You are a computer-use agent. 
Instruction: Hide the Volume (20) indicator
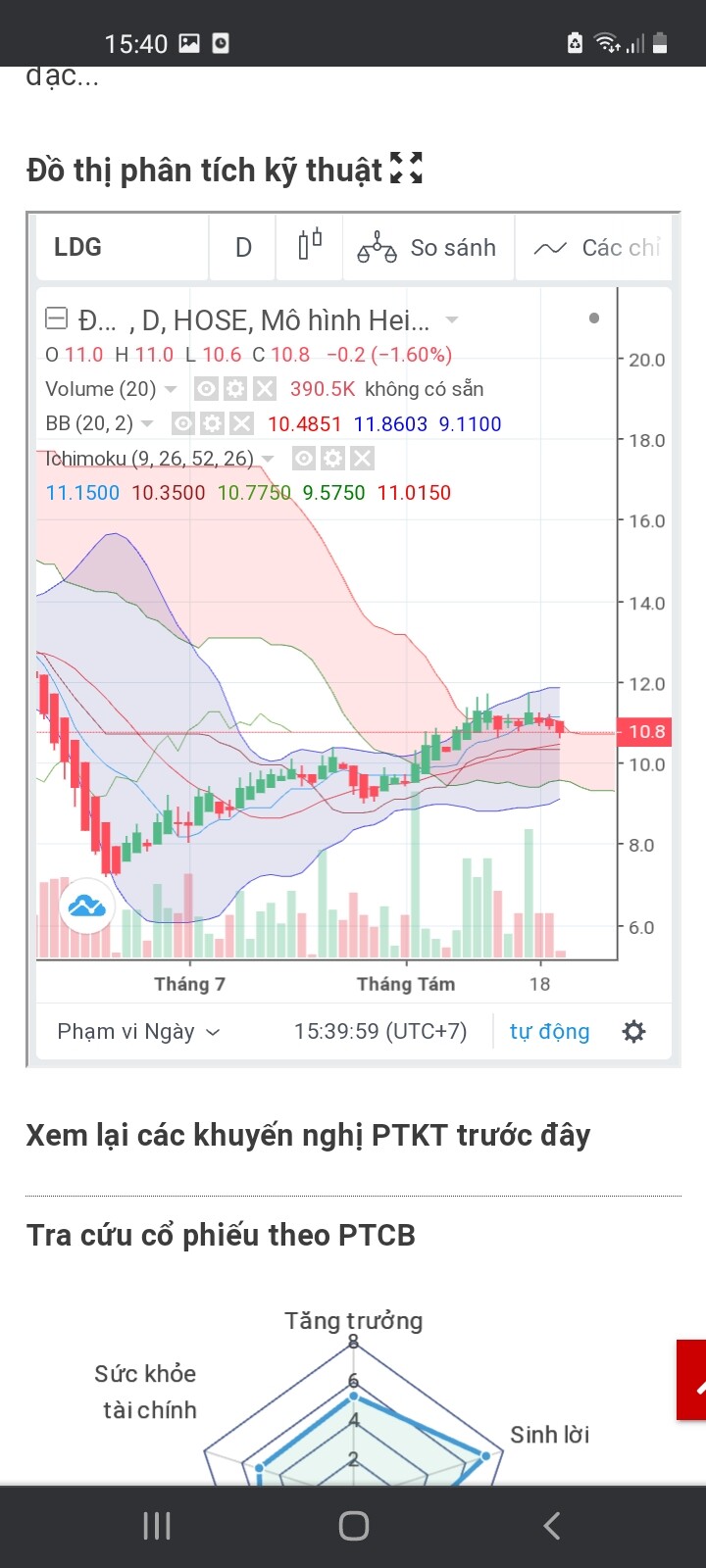(206, 389)
